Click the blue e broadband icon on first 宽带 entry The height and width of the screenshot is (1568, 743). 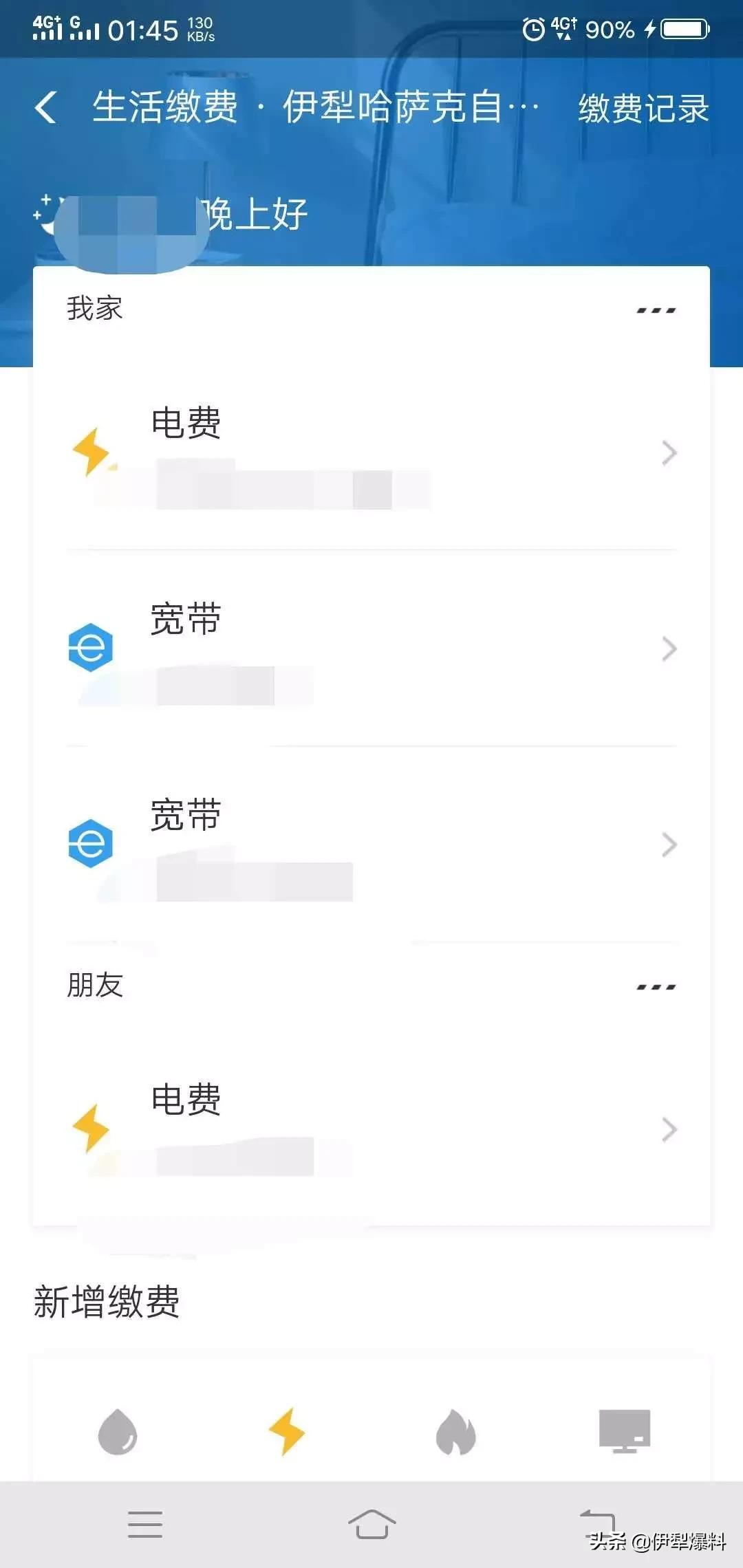point(91,646)
